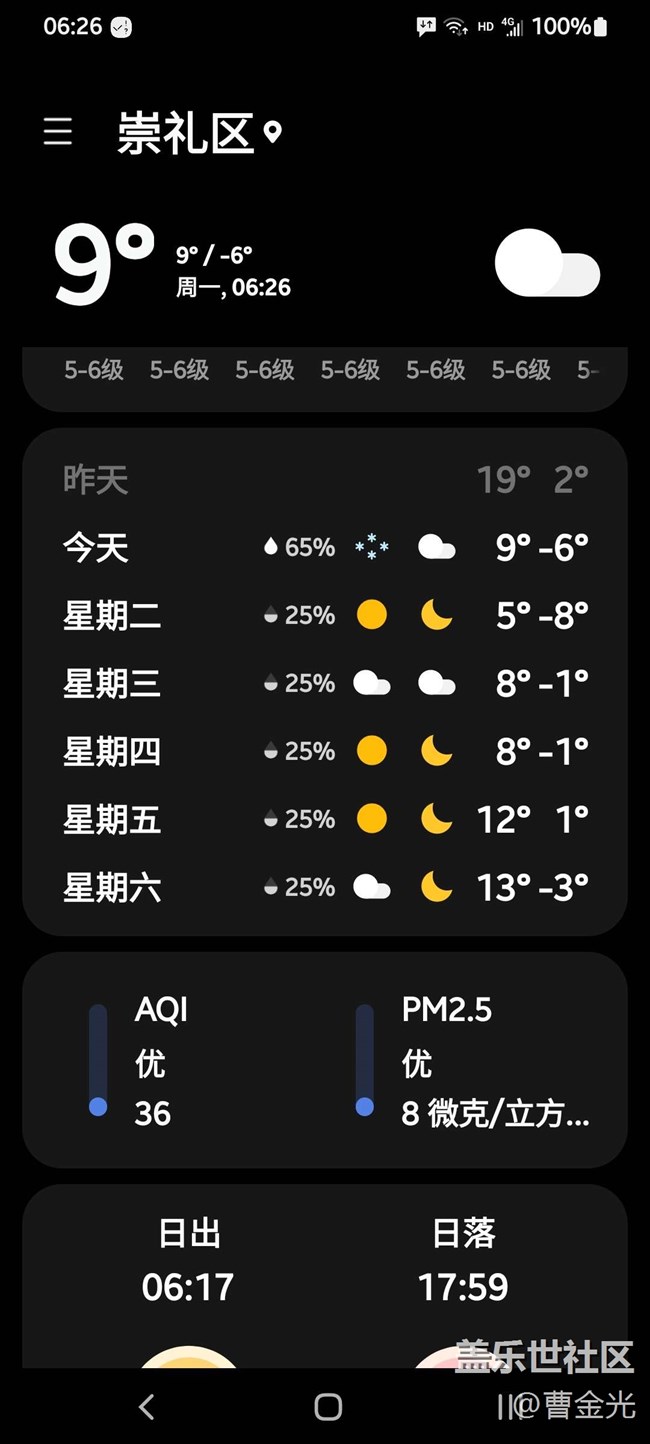Open the sunrise and sunset card
Screen dimensions: 650x1444
(x=325, y=1276)
